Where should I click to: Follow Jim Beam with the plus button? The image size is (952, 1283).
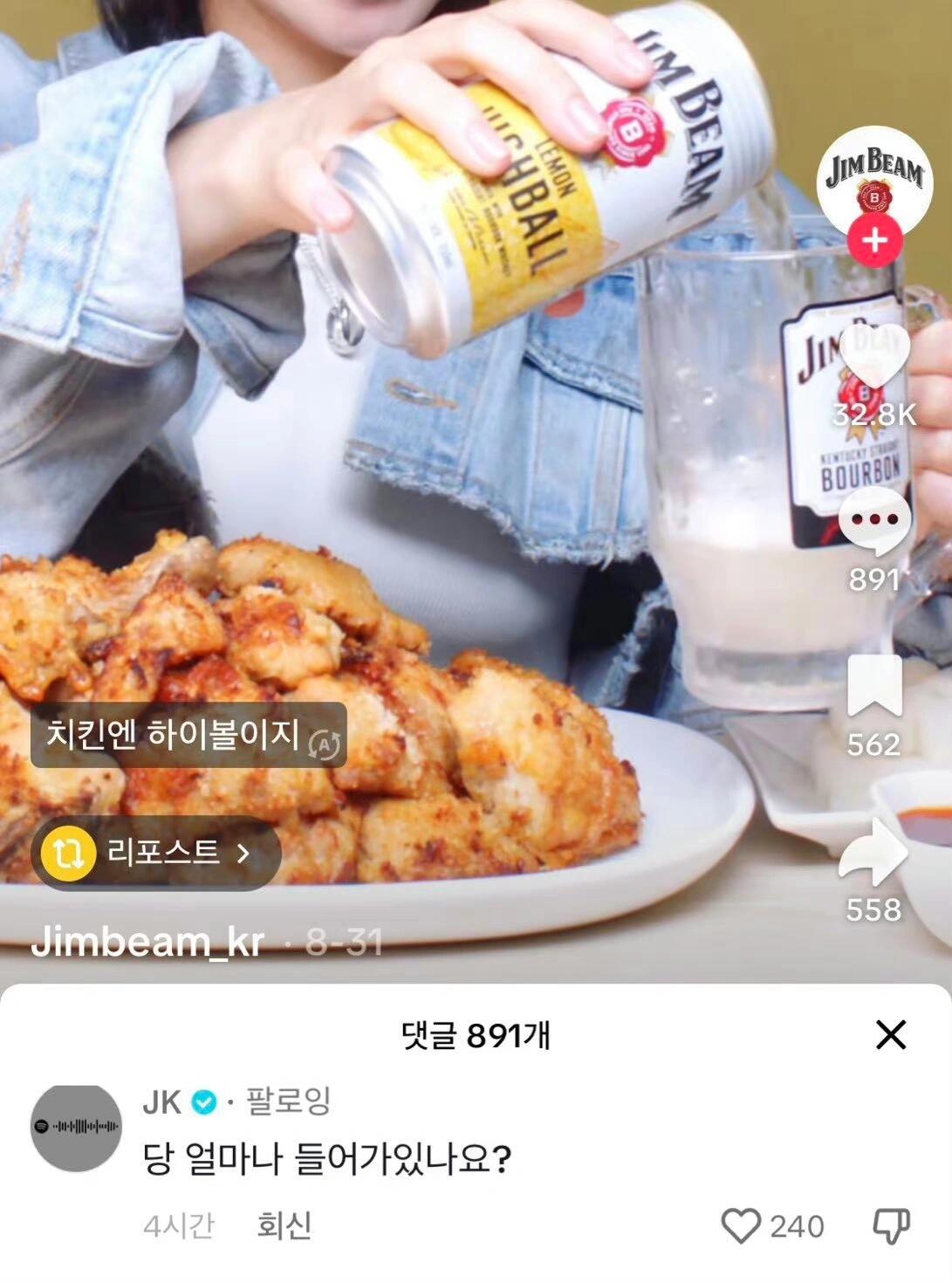pyautogui.click(x=874, y=239)
